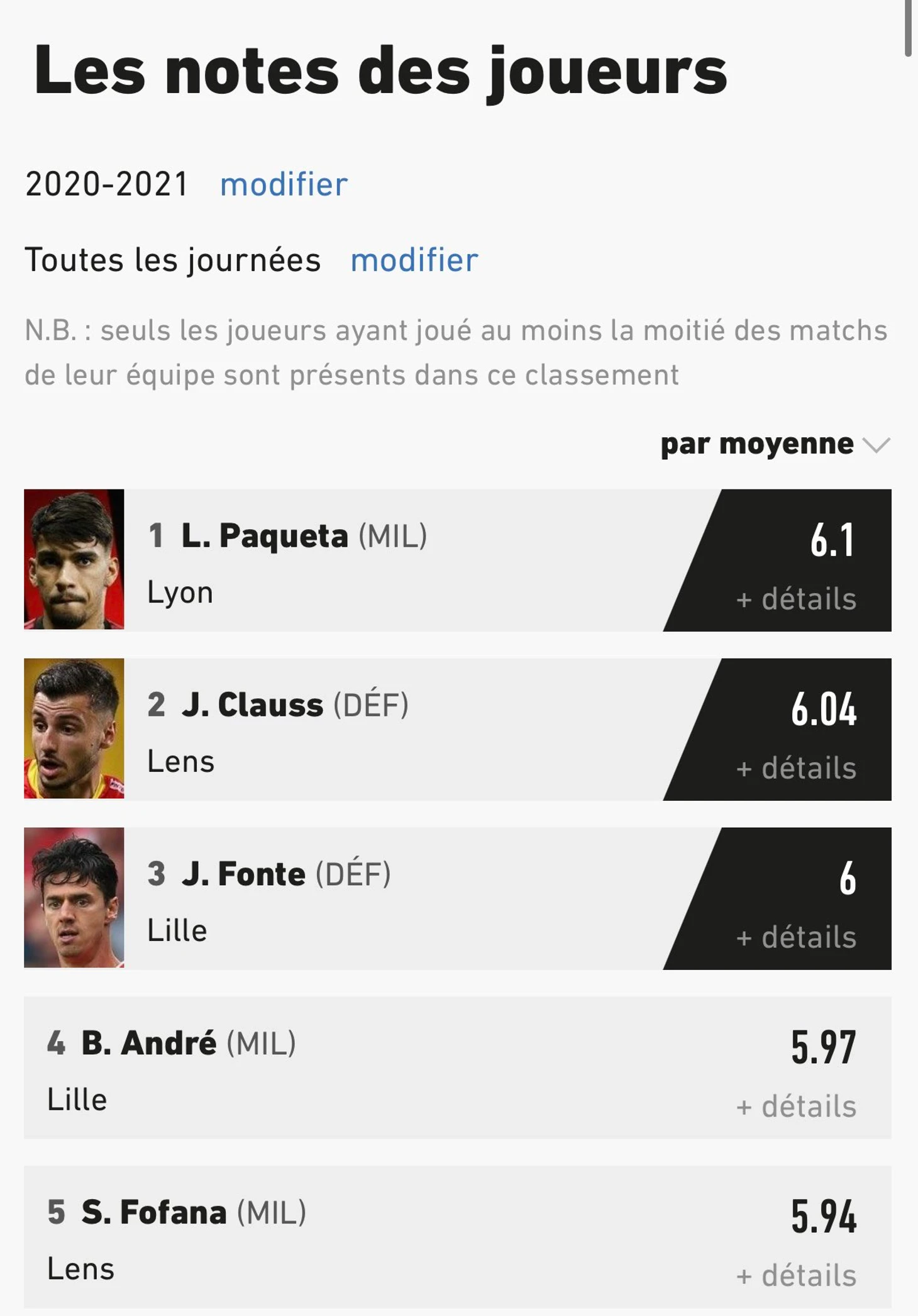918x1316 pixels.
Task: Show details for B. André's 5.97 rating
Action: [x=796, y=1107]
